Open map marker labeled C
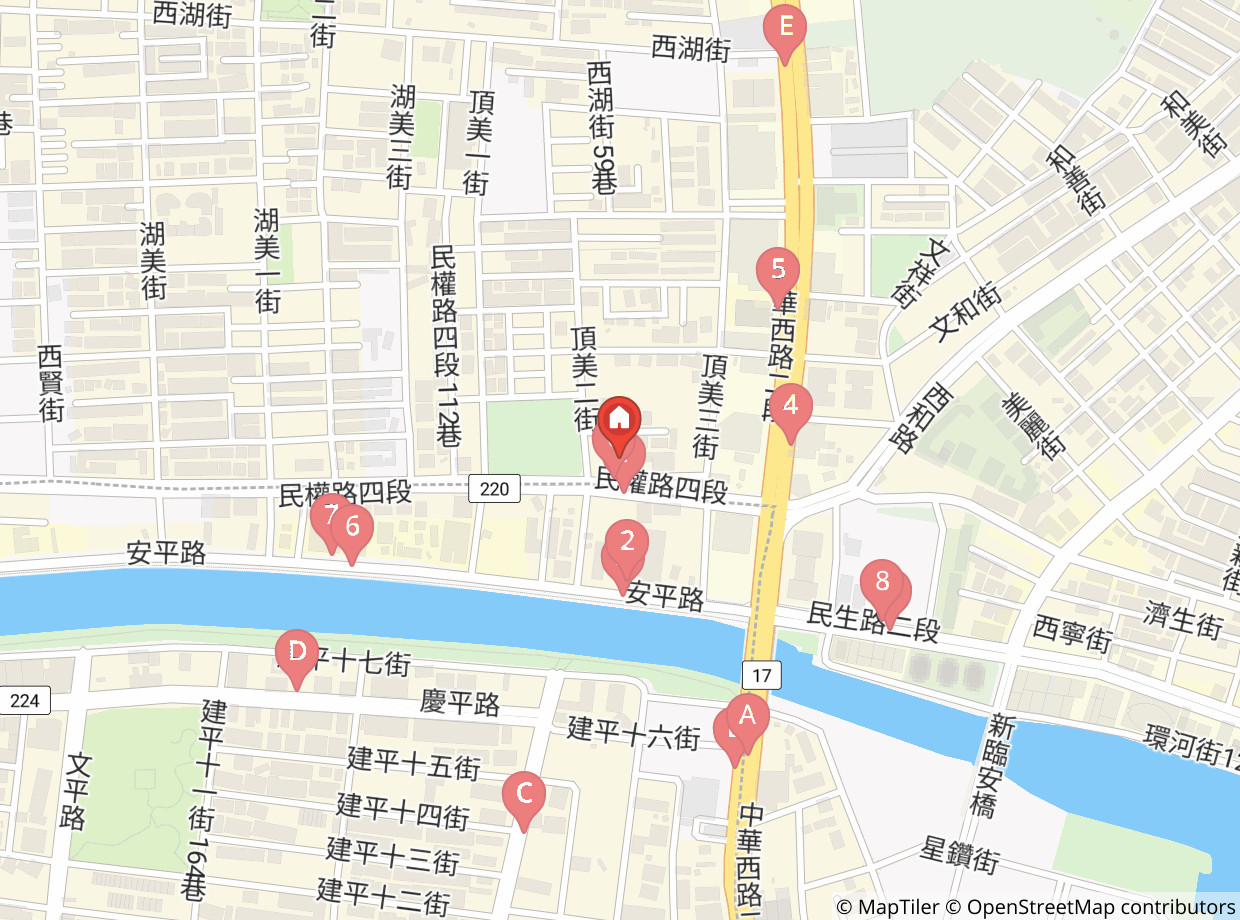Image resolution: width=1240 pixels, height=920 pixels. [523, 800]
